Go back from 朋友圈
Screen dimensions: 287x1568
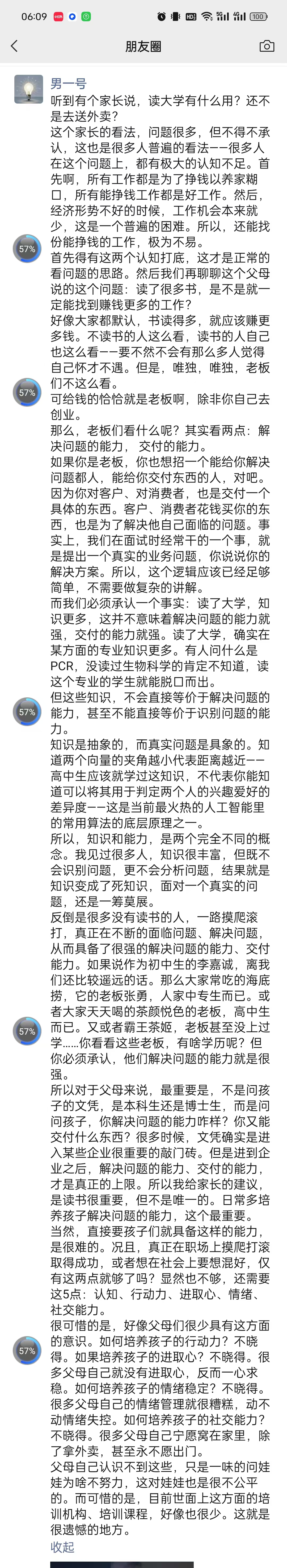click(x=15, y=46)
